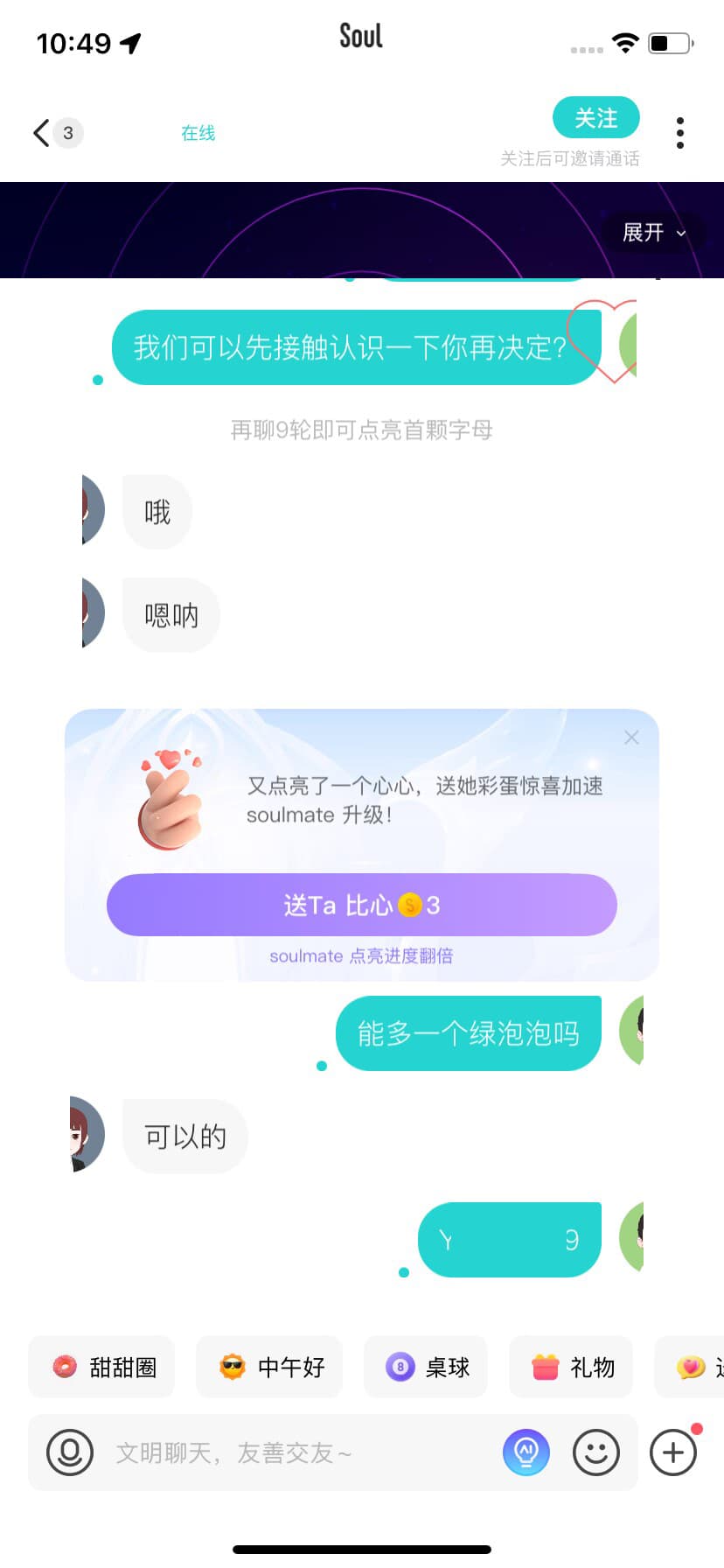Open Soul title in the top bar

click(x=360, y=36)
